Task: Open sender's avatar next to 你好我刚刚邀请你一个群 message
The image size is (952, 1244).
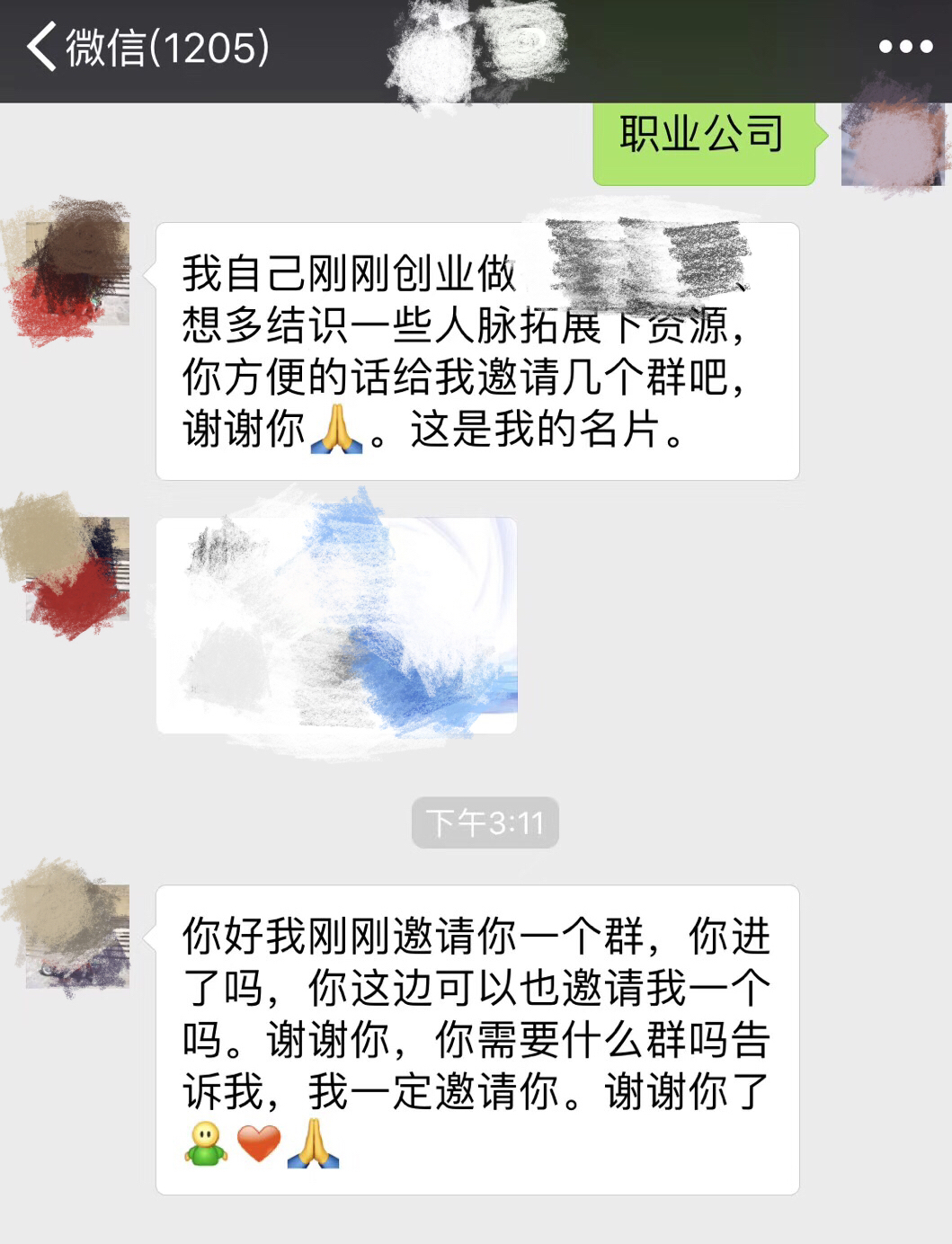Action: coord(77,936)
